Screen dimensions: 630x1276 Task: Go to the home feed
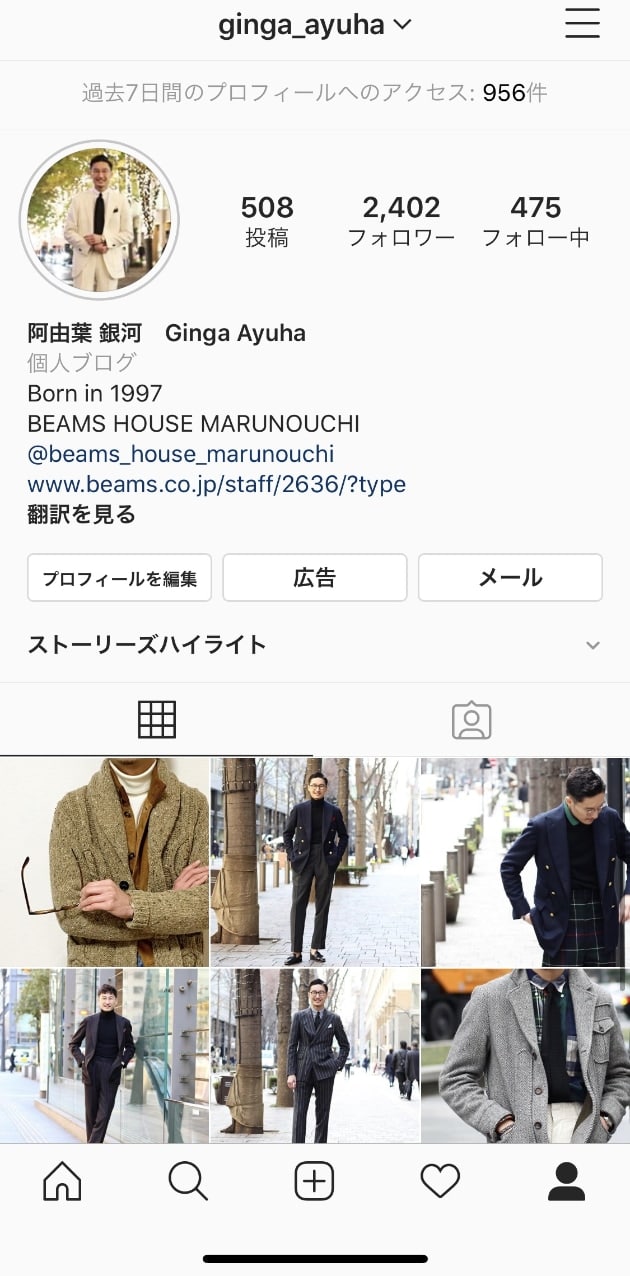pos(62,1181)
